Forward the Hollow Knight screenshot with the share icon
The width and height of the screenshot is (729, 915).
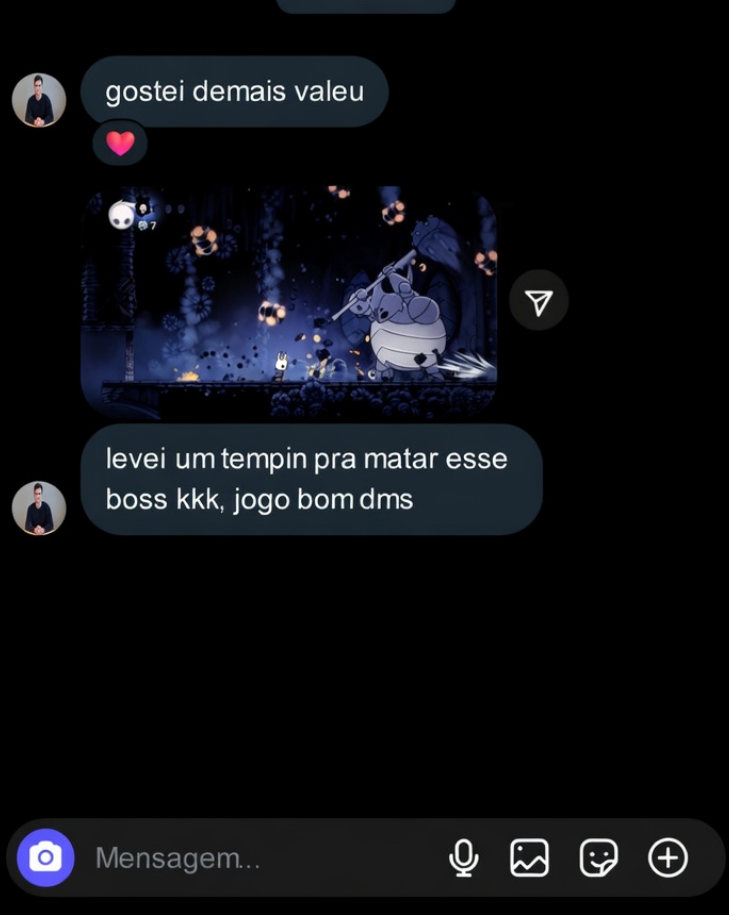tap(539, 299)
